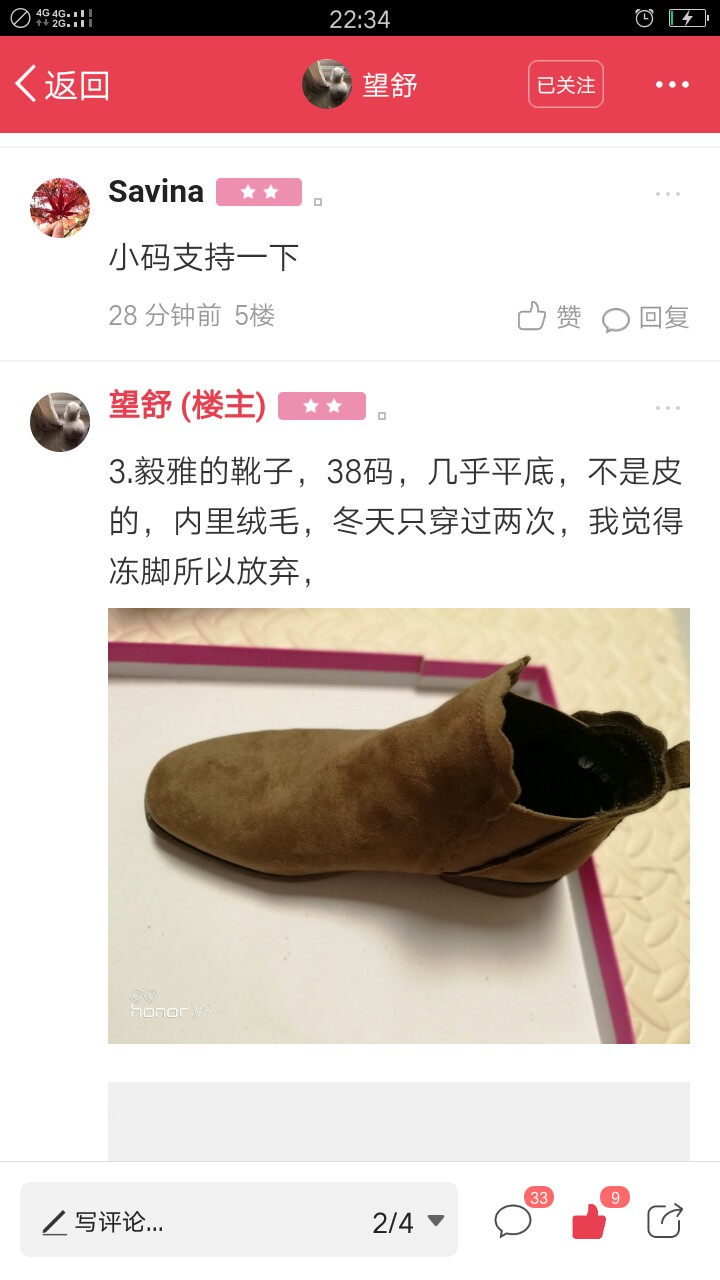720x1280 pixels.
Task: Open 望舒's profile from the header
Action: [360, 85]
